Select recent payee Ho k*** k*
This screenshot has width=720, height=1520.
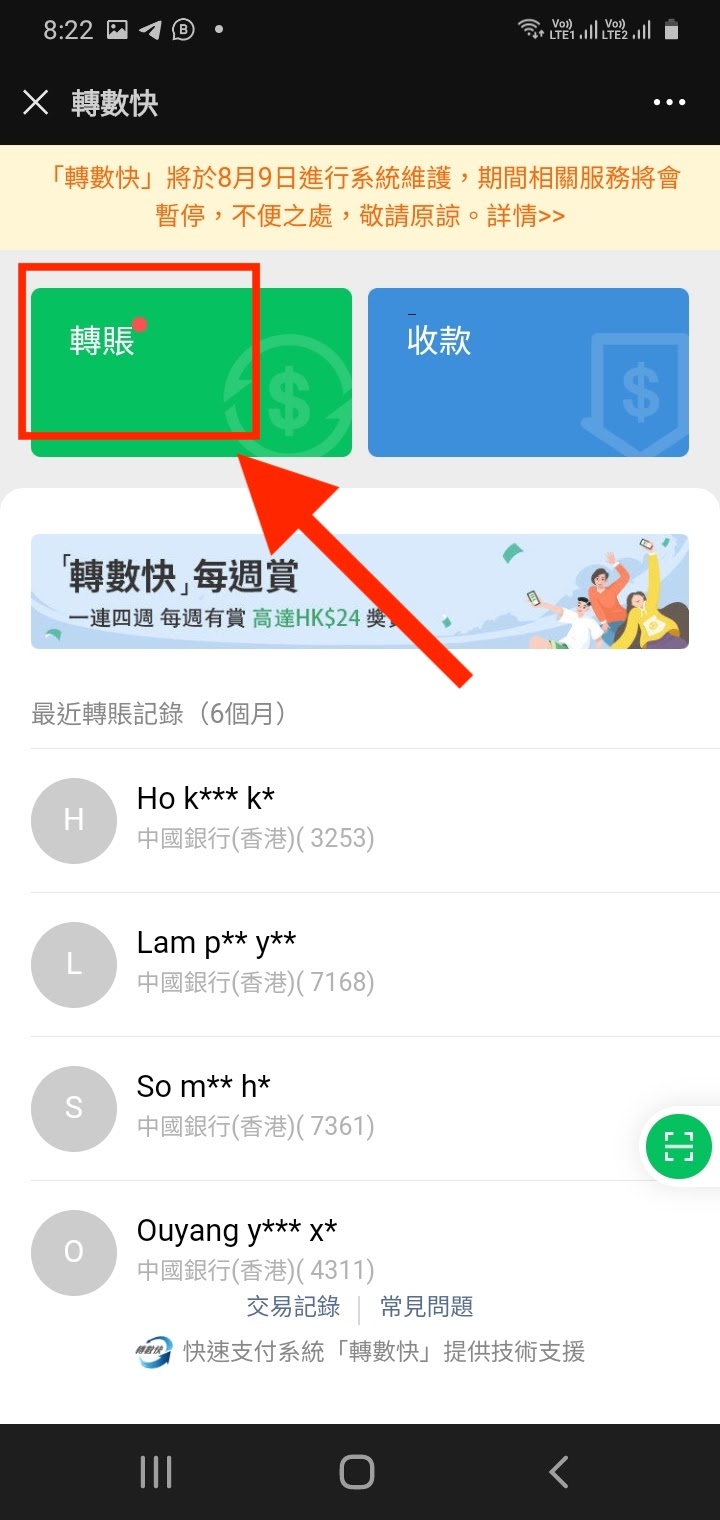[375, 820]
